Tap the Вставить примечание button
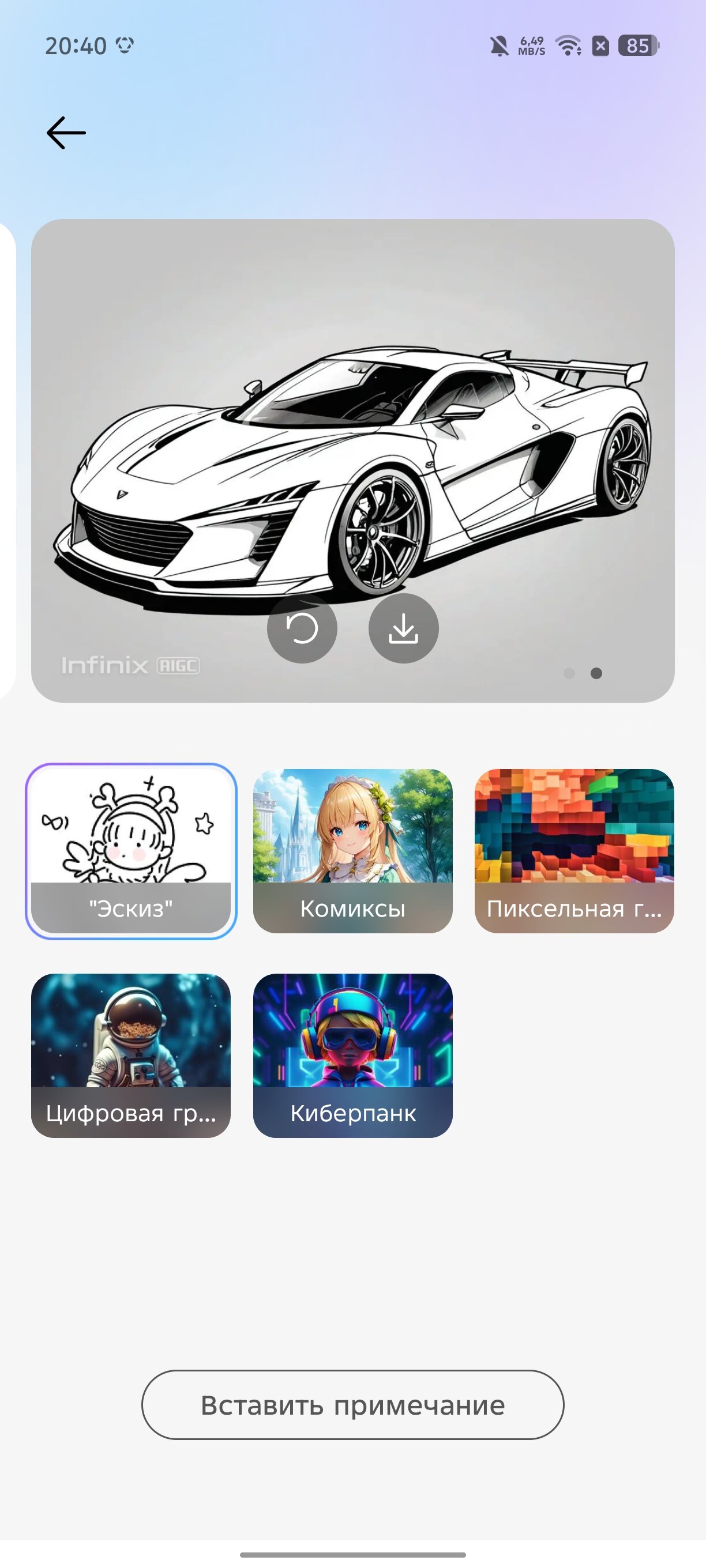 pos(352,1405)
